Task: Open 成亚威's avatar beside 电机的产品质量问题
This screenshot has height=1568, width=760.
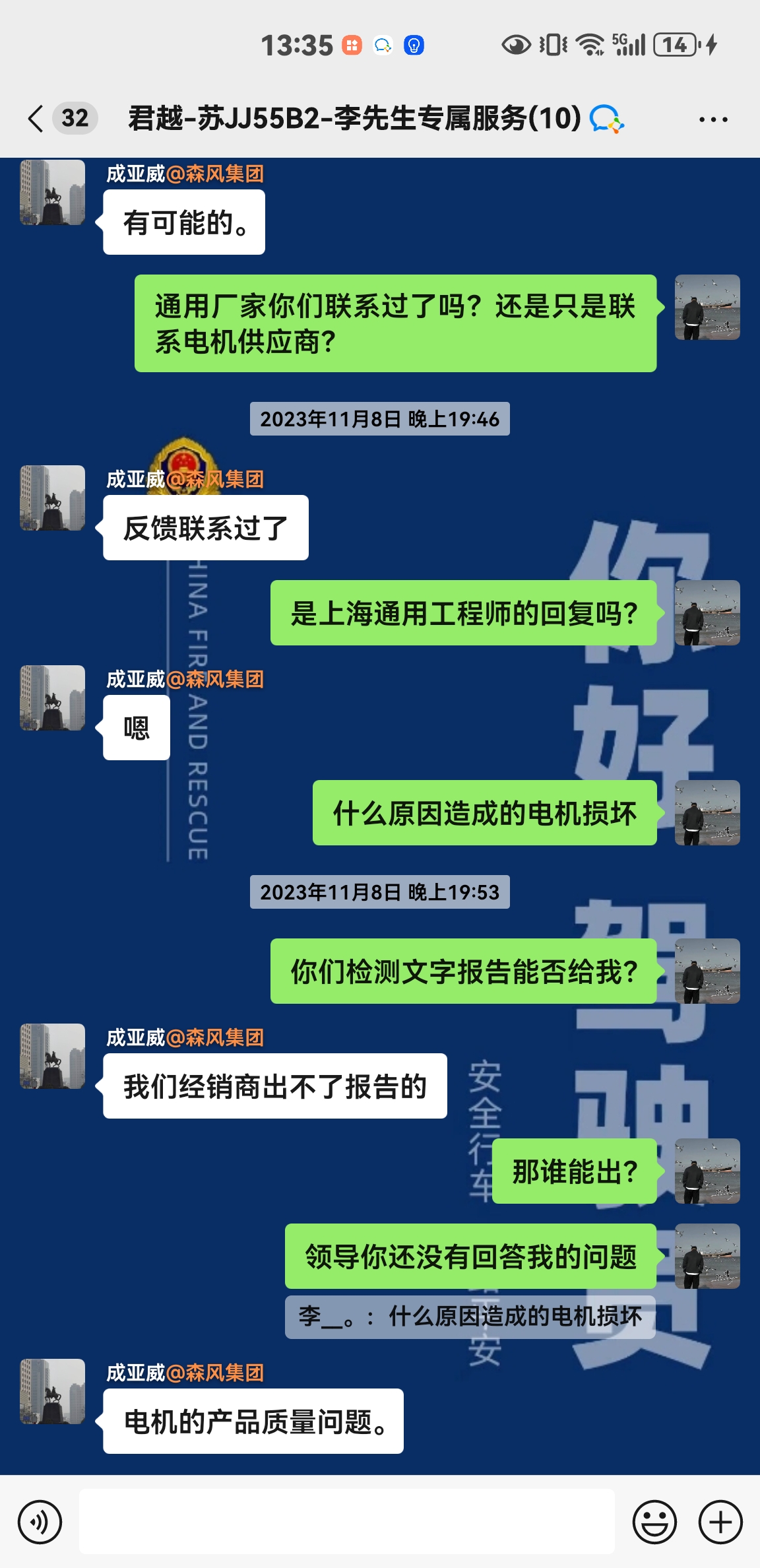Action: [53, 1391]
